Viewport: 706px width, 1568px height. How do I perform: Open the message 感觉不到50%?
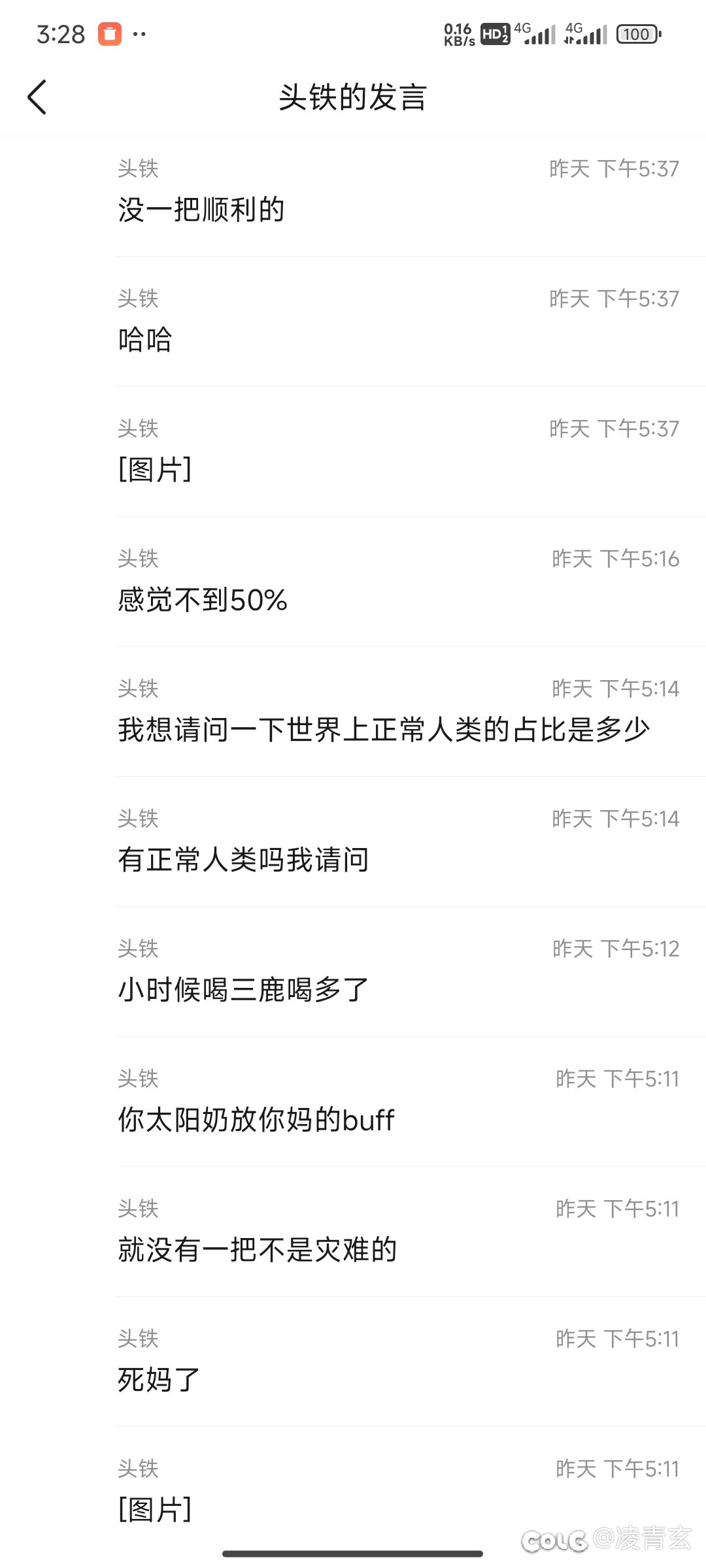click(x=203, y=600)
